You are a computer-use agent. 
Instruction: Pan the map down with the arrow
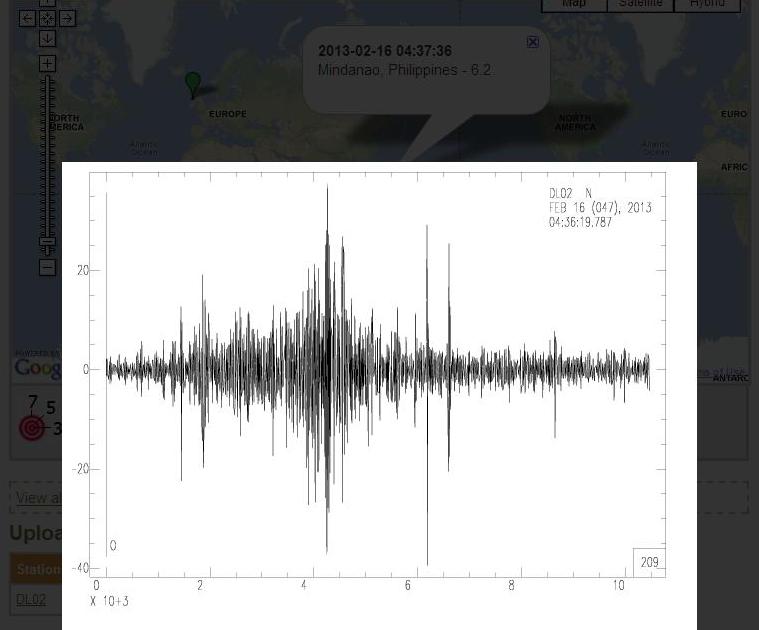tap(47, 38)
